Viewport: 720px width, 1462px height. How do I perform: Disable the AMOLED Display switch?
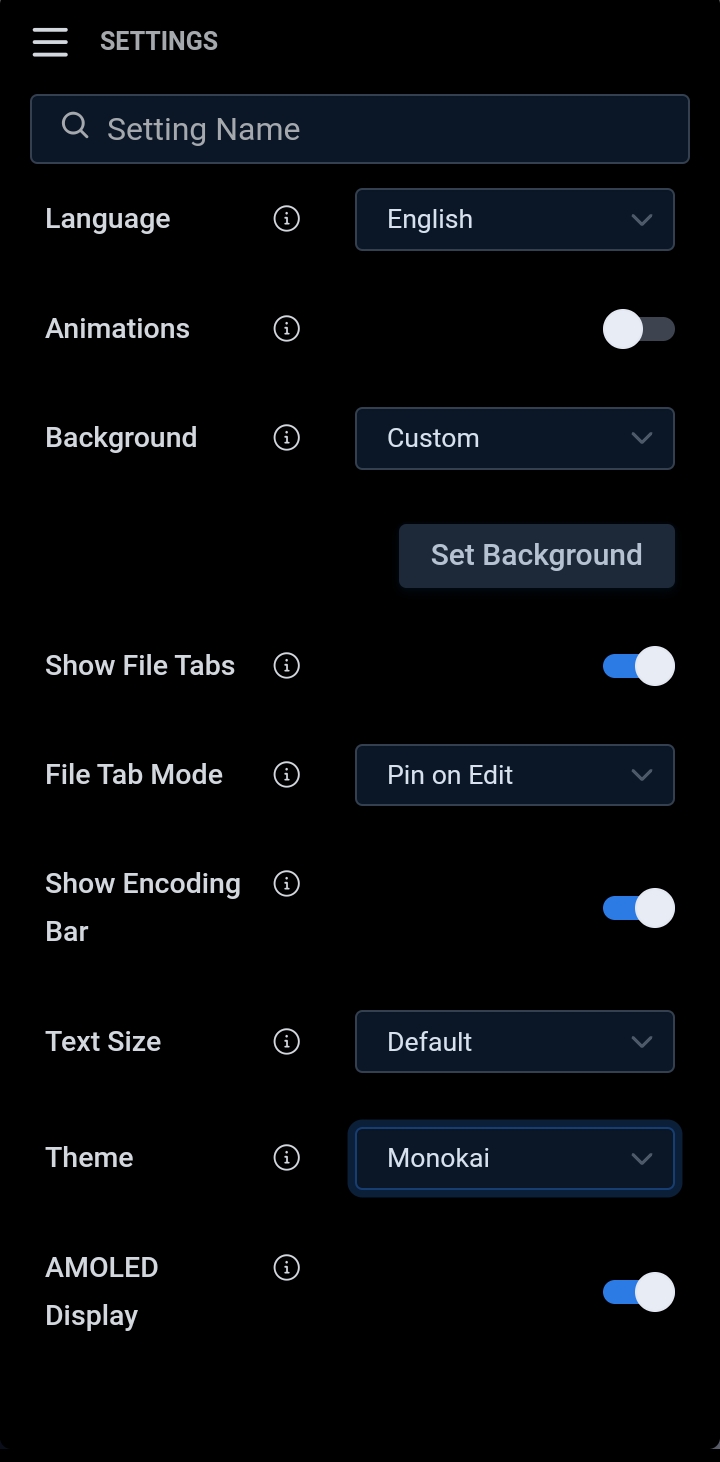pos(639,1291)
